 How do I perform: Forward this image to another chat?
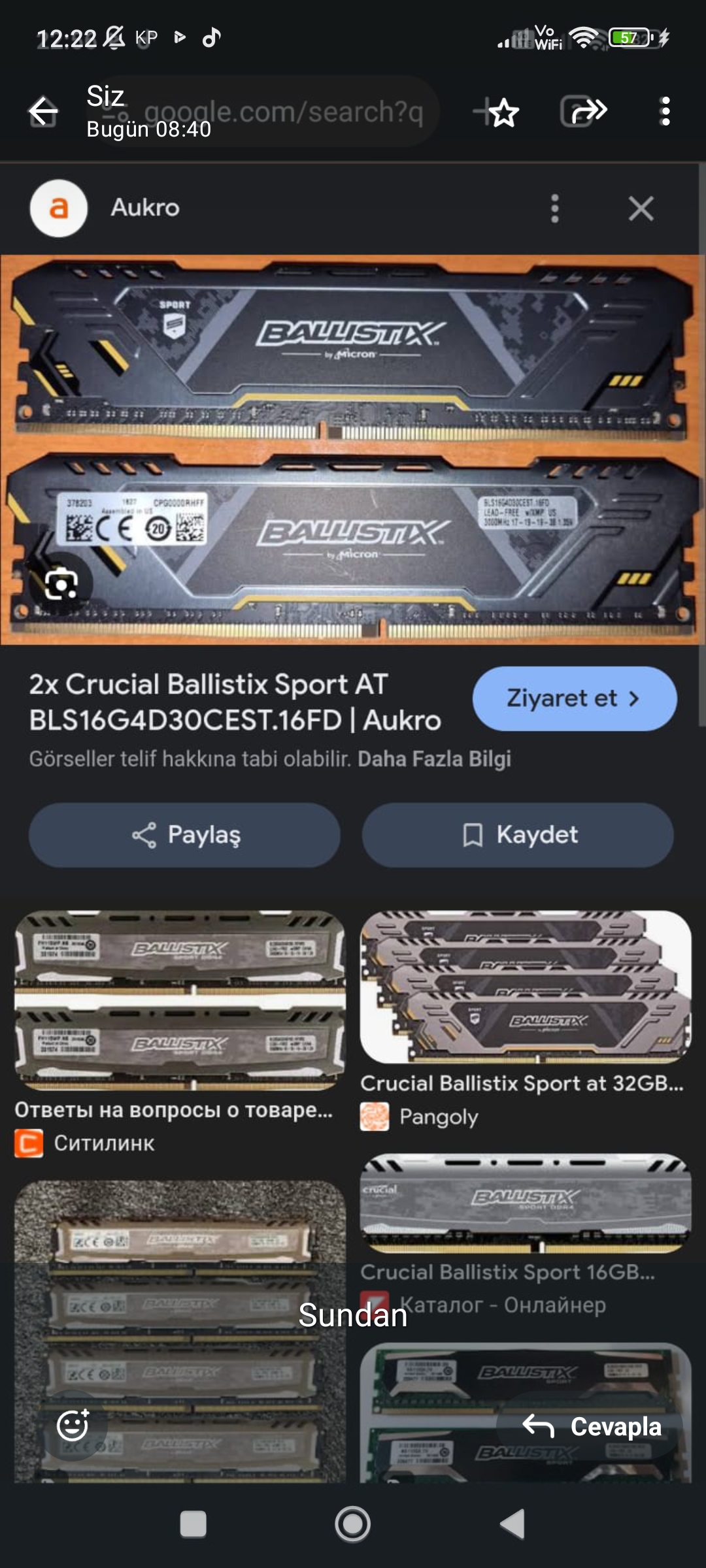click(588, 112)
